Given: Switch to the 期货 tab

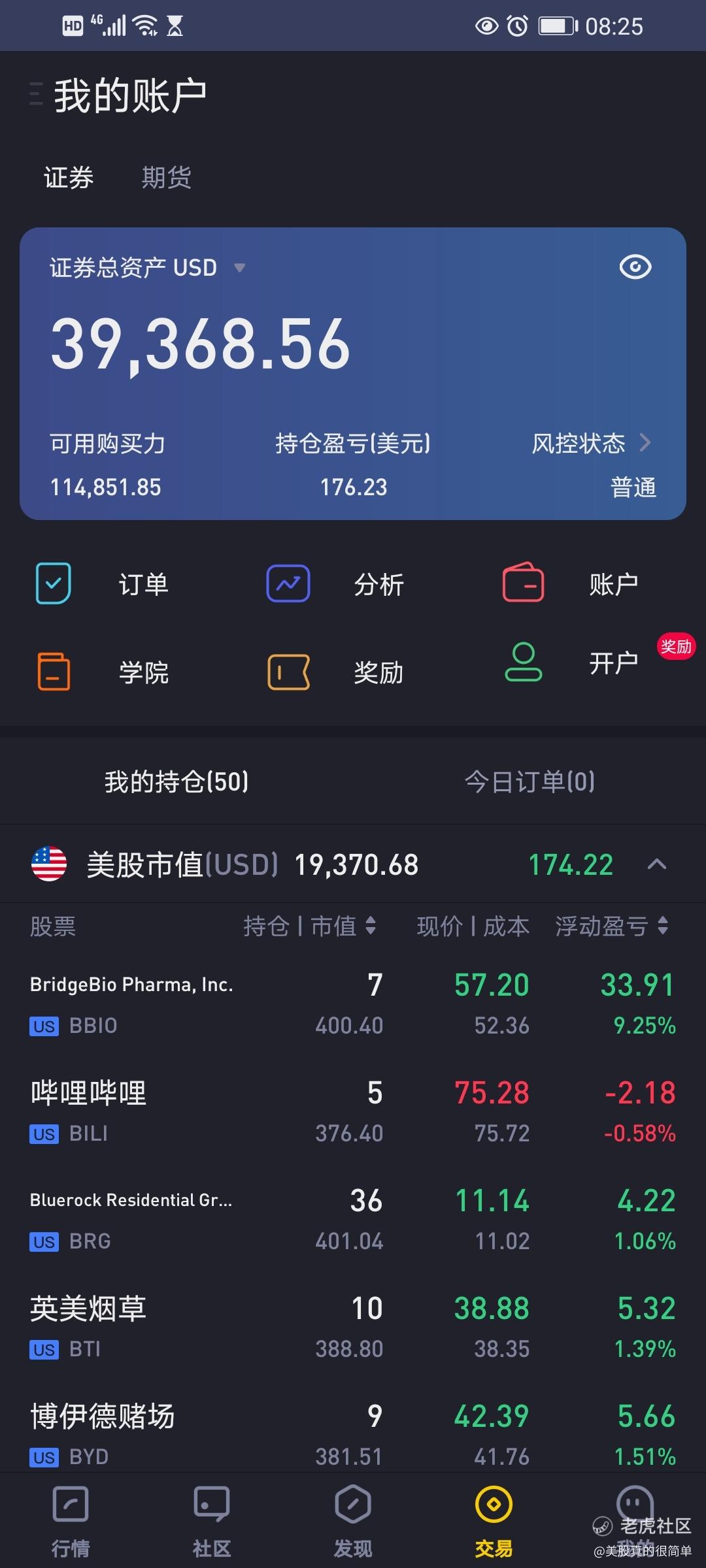Looking at the screenshot, I should tap(167, 177).
